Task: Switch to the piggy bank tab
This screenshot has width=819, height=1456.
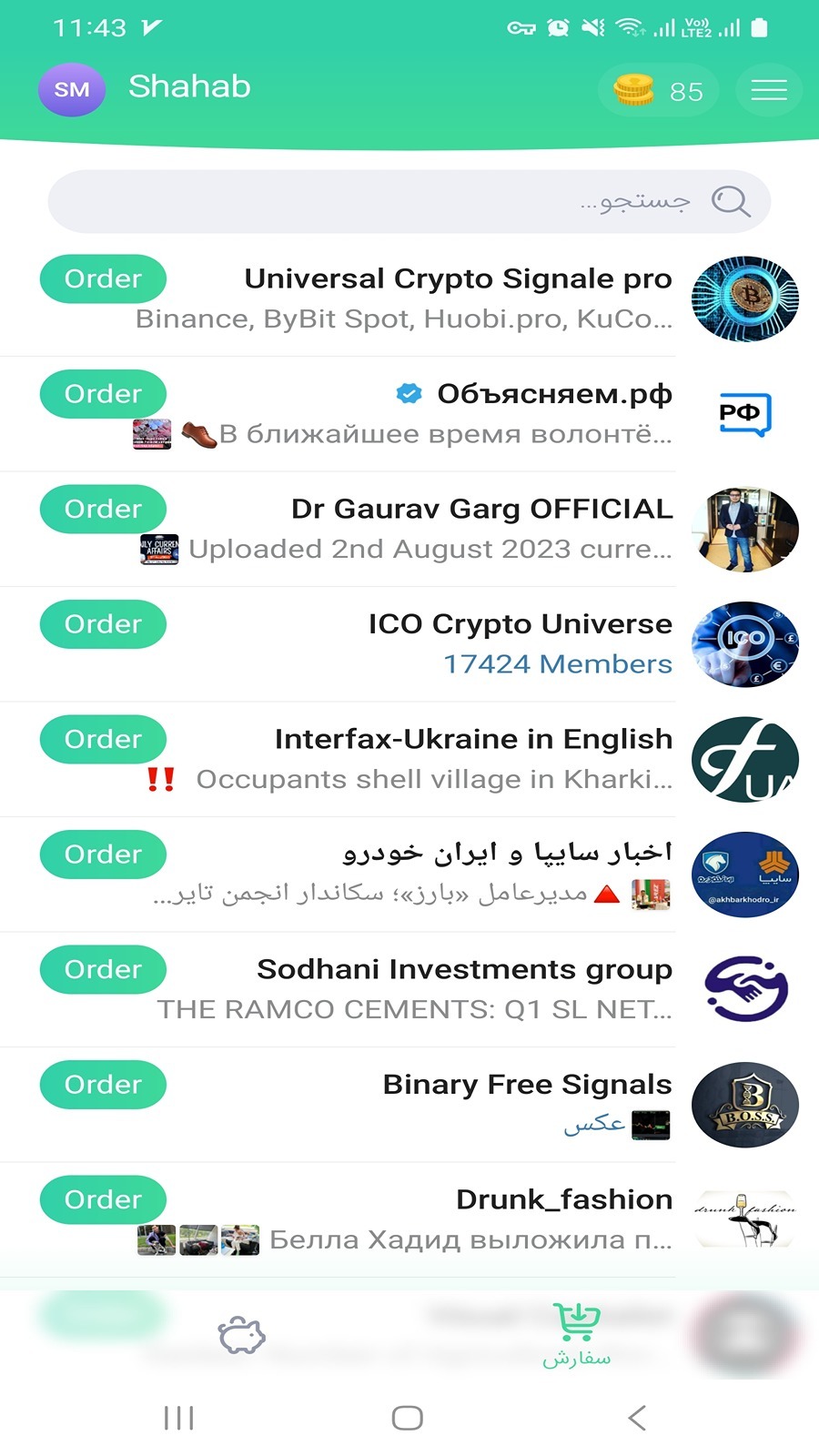Action: point(241,1335)
